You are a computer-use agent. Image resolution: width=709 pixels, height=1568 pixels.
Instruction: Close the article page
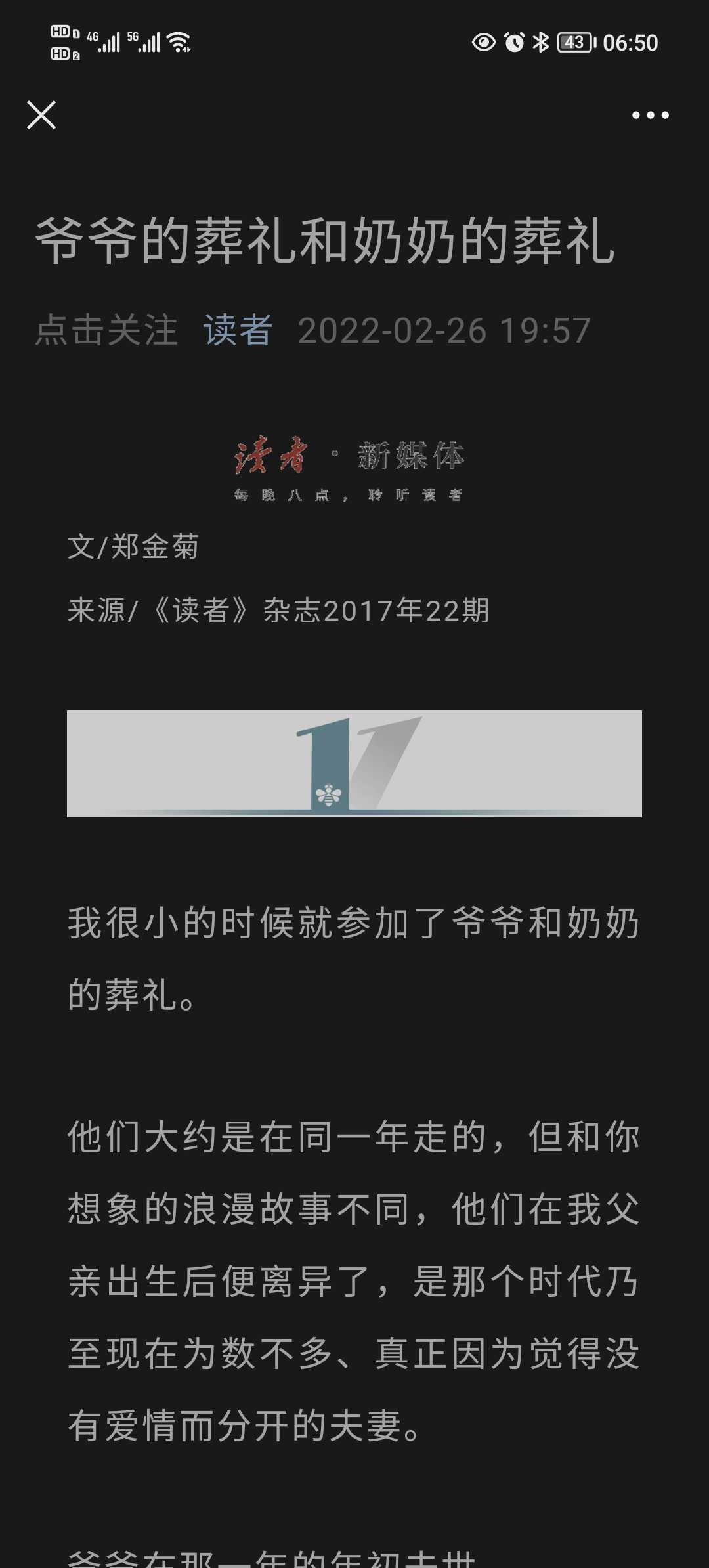[x=41, y=115]
